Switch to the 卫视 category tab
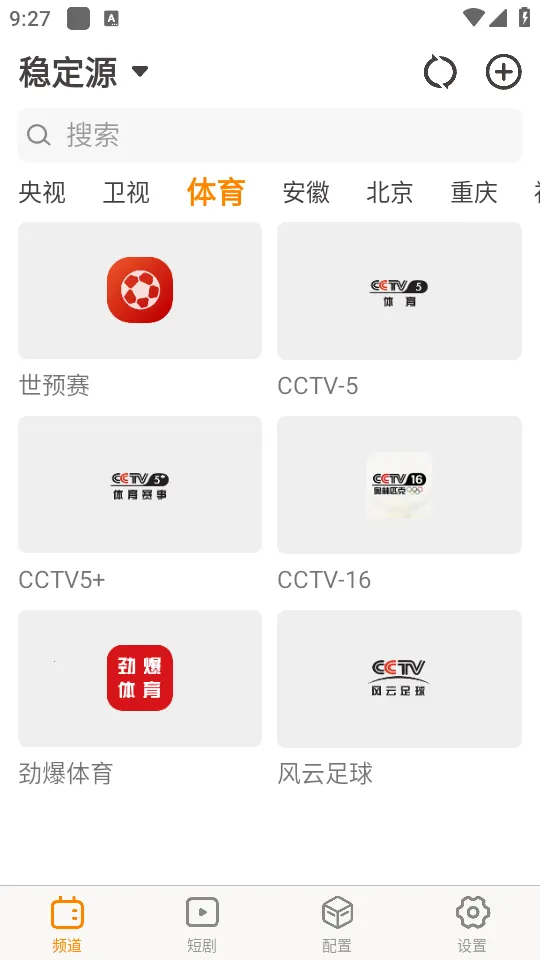This screenshot has height=960, width=540. 126,192
